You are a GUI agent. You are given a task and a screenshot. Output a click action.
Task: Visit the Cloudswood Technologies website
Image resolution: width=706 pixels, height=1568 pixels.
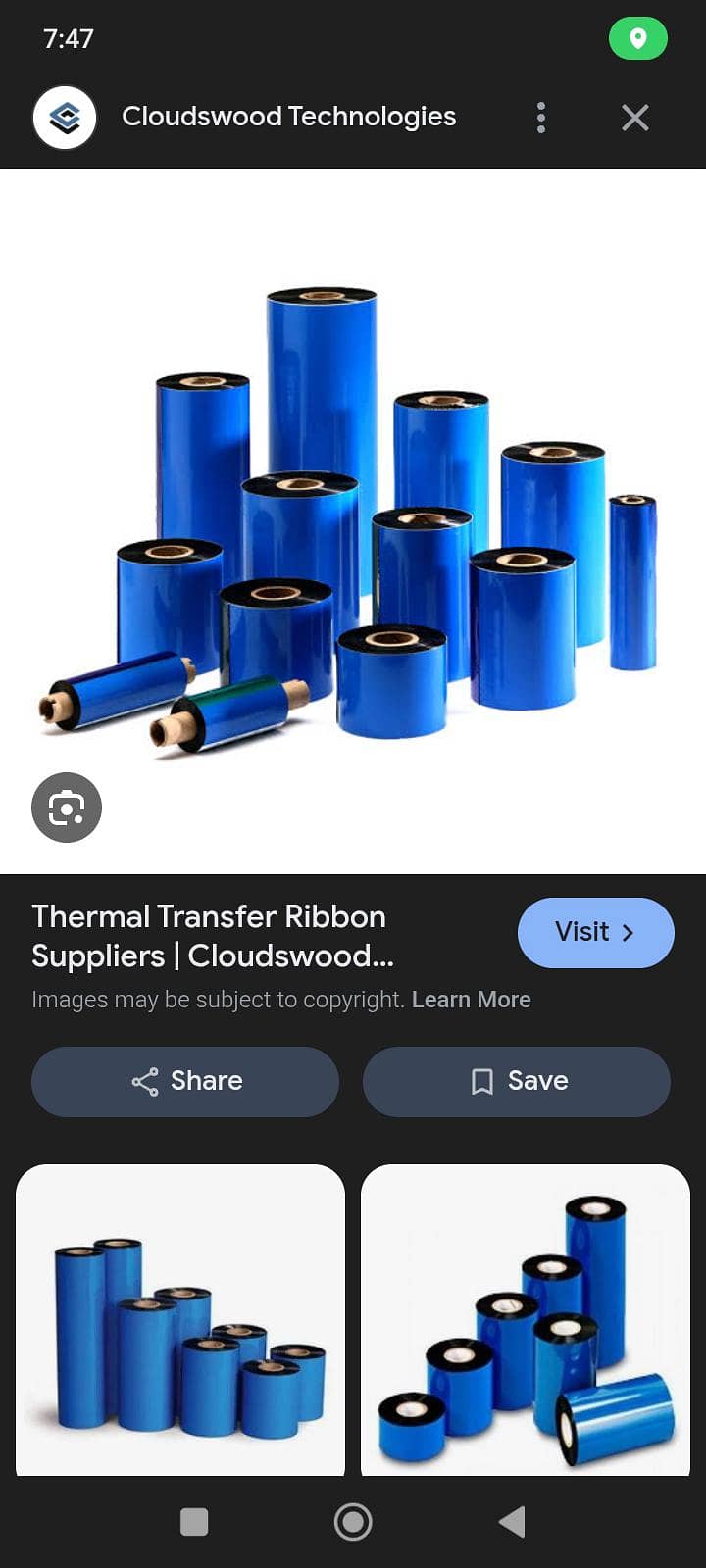[595, 932]
